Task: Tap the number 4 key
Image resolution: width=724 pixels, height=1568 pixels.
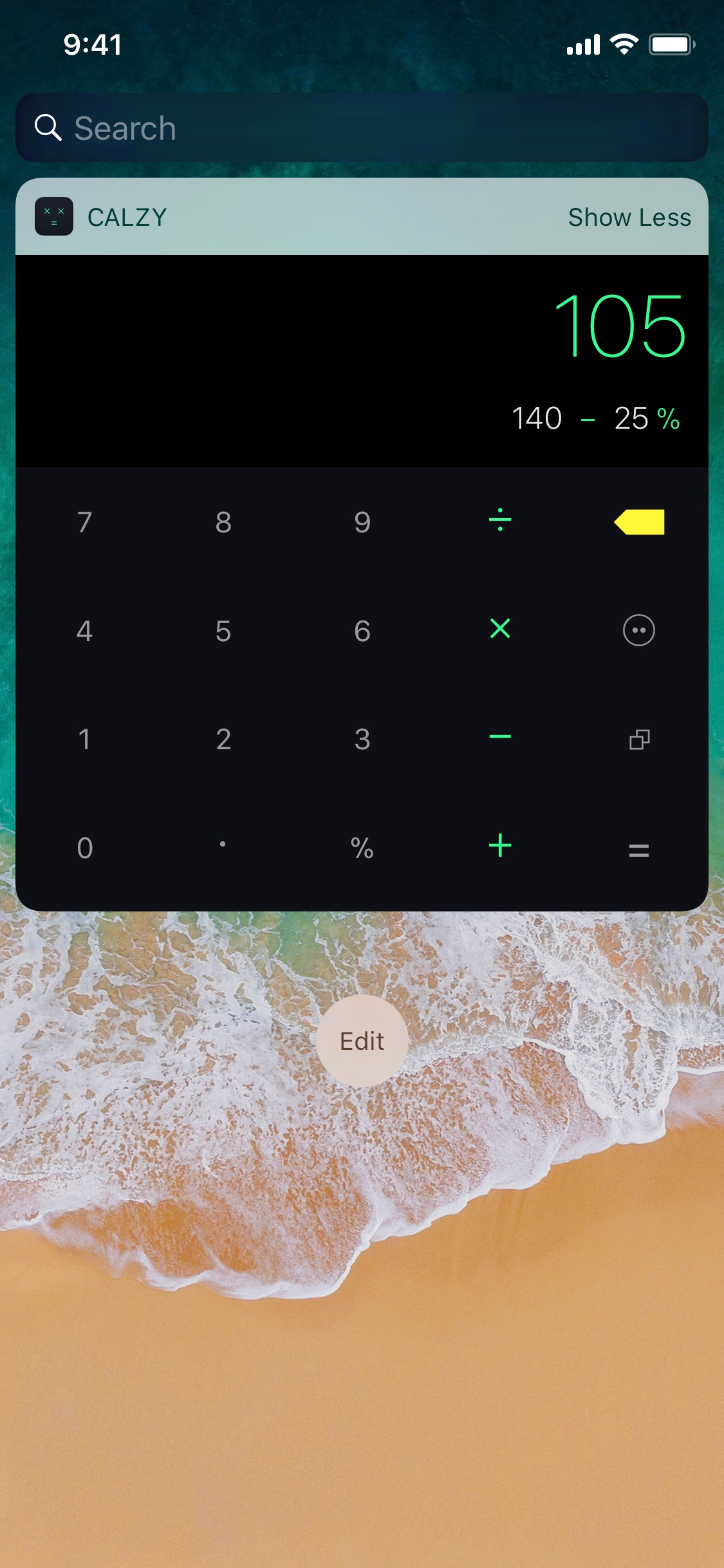Action: tap(84, 631)
